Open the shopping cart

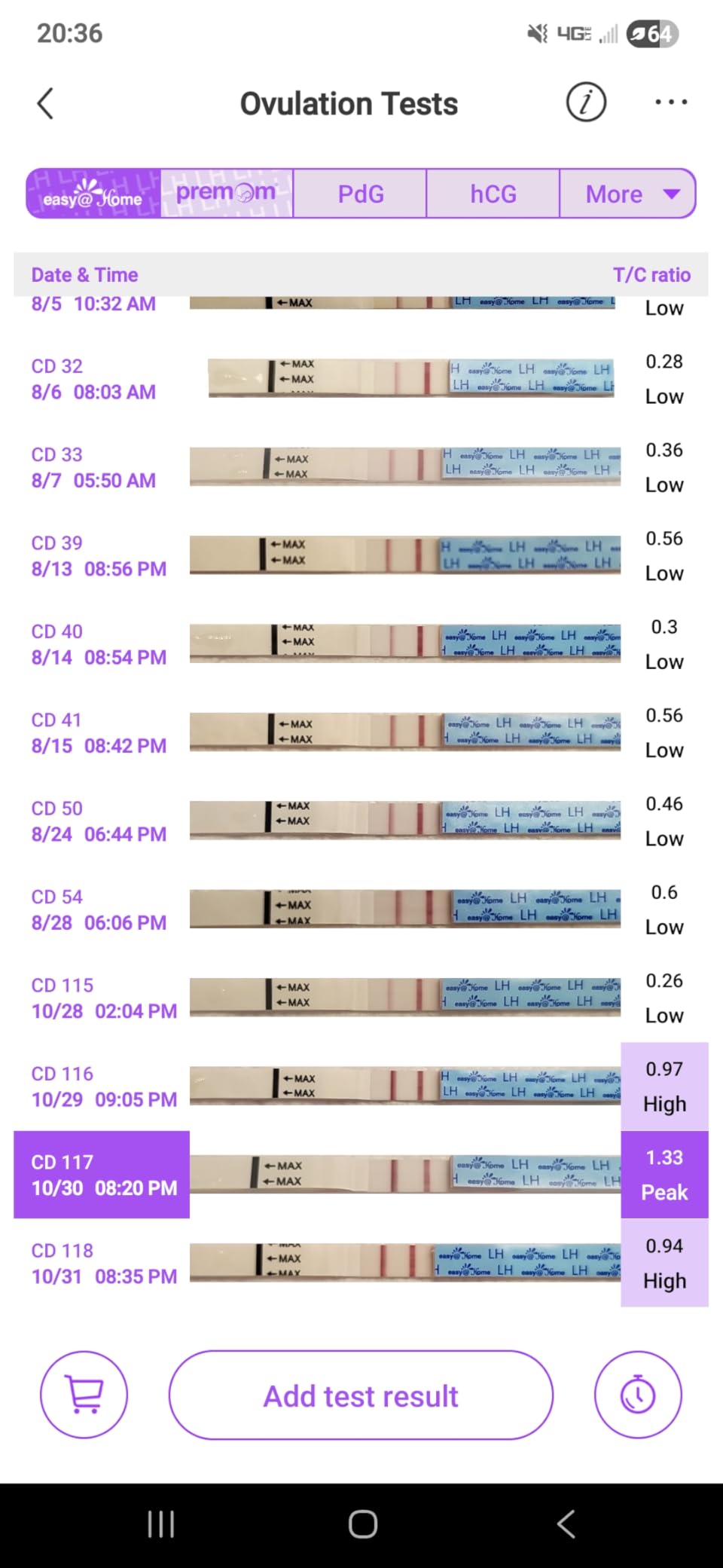coord(84,1395)
